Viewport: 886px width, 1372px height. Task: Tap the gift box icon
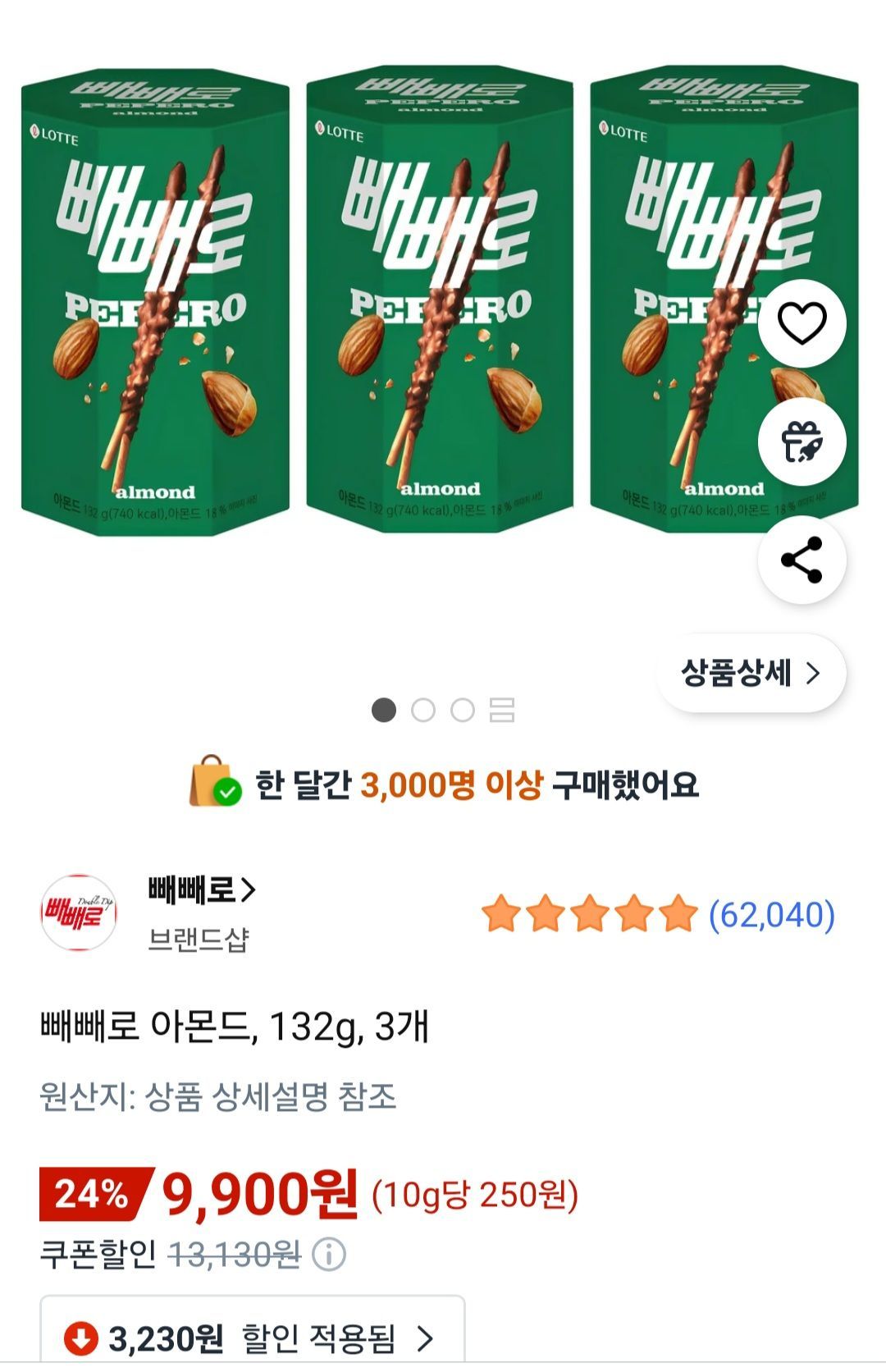[x=802, y=441]
